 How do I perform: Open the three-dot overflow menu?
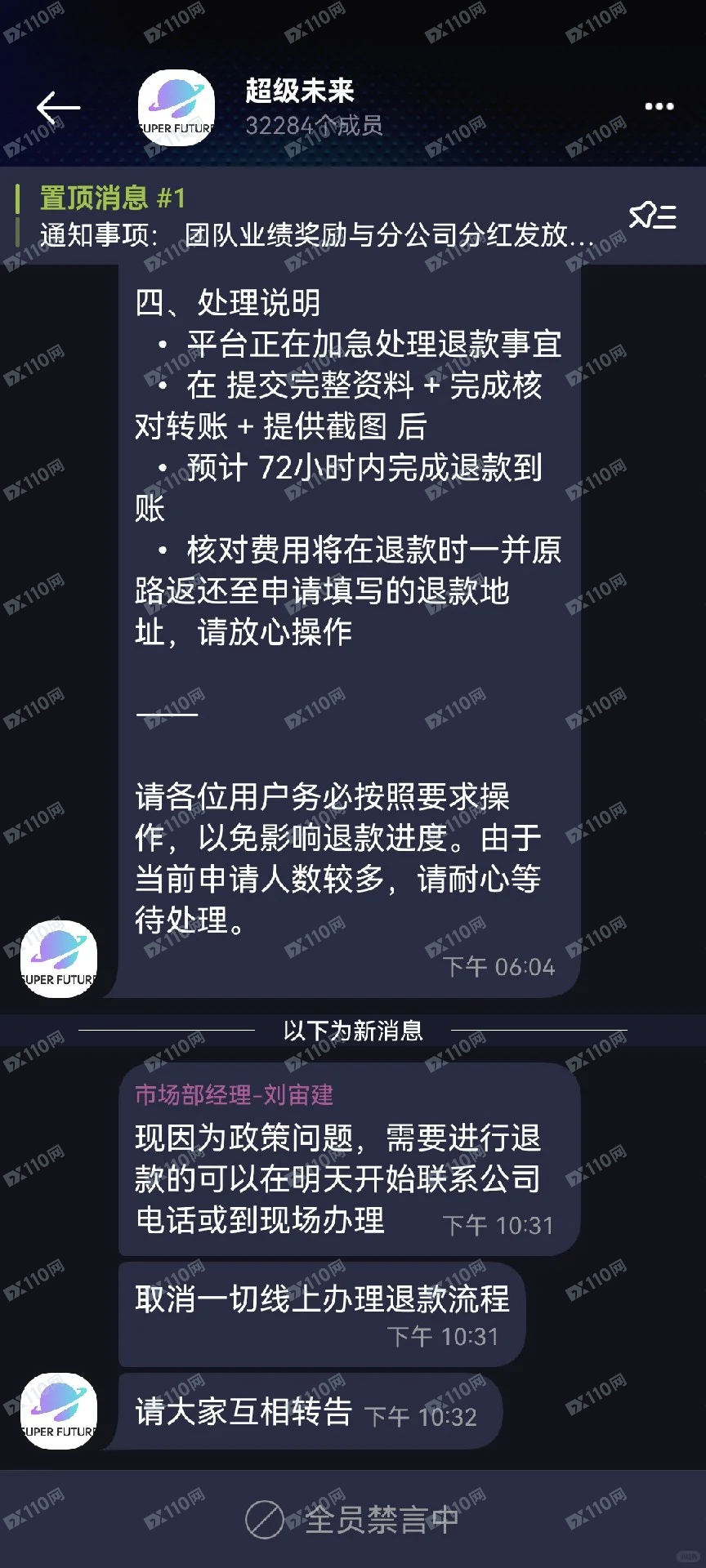click(x=659, y=107)
